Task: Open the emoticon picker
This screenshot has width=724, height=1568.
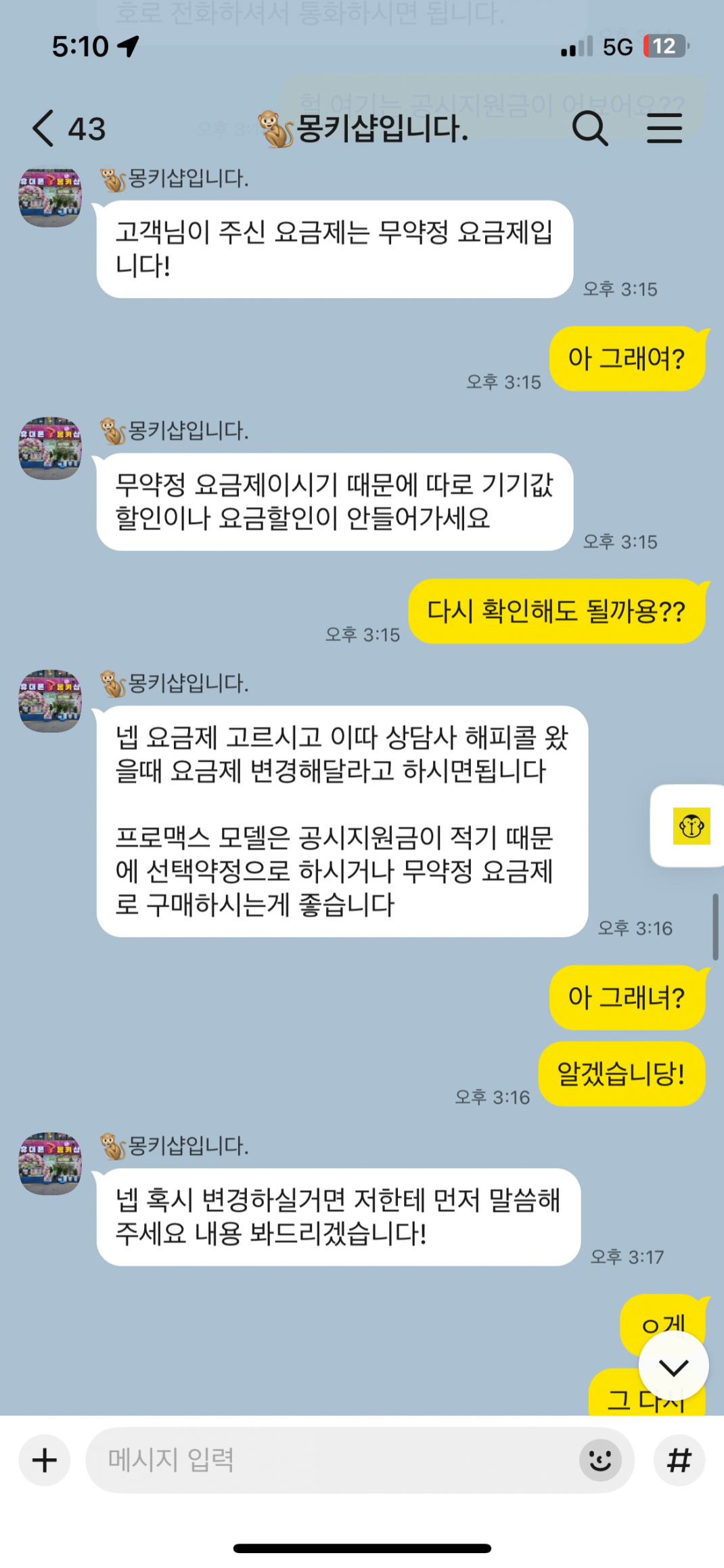Action: (x=599, y=1460)
